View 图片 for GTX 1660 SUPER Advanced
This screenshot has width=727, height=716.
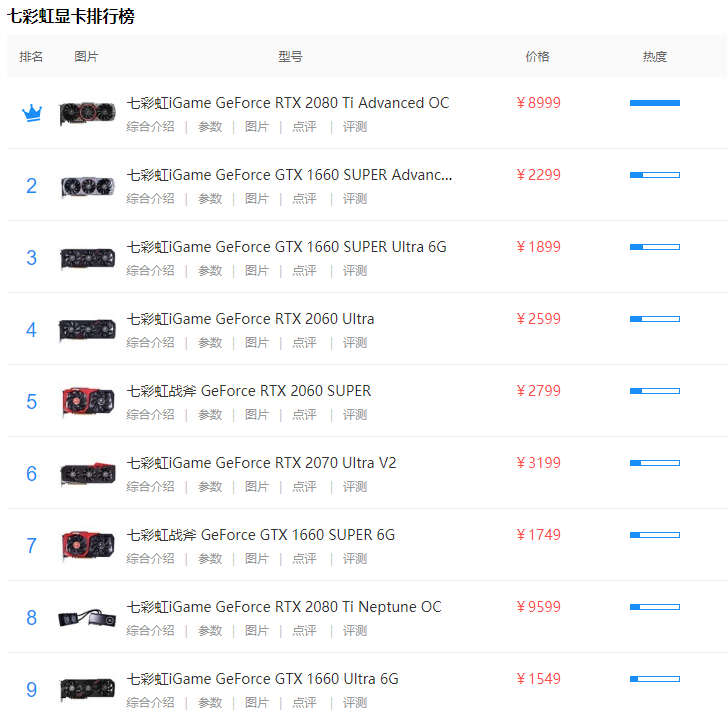click(x=257, y=199)
